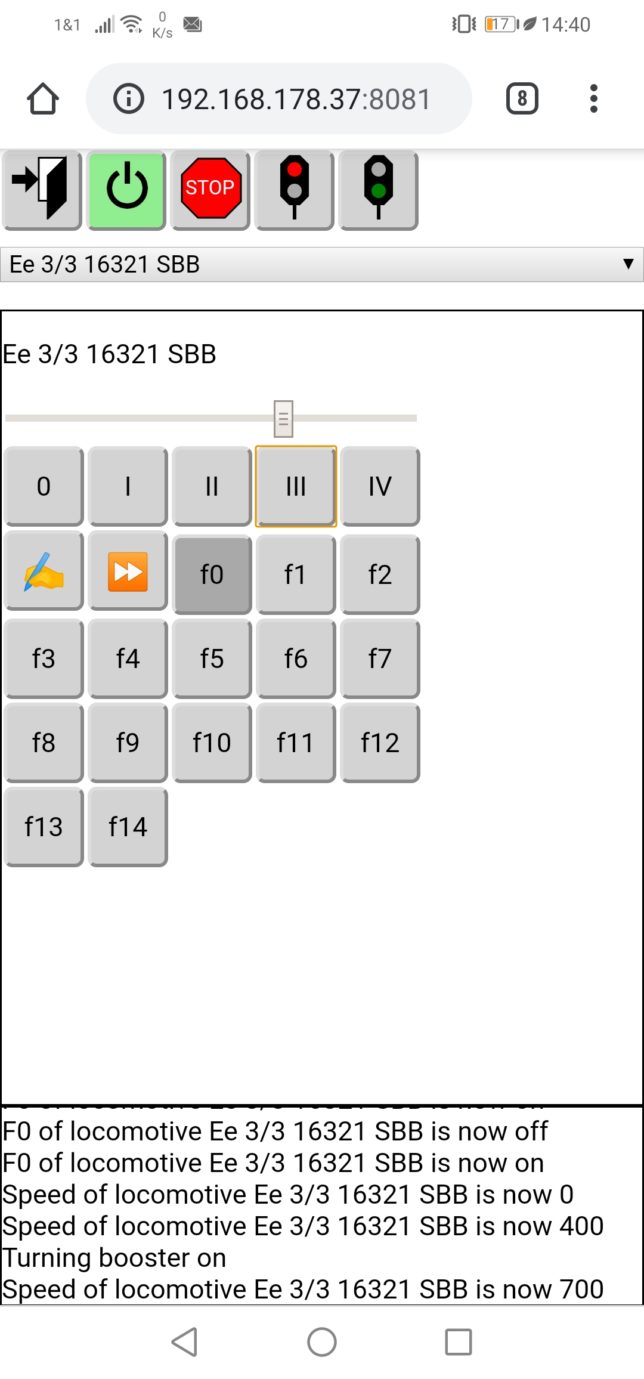Image resolution: width=644 pixels, height=1379 pixels.
Task: Toggle function f10
Action: point(211,742)
